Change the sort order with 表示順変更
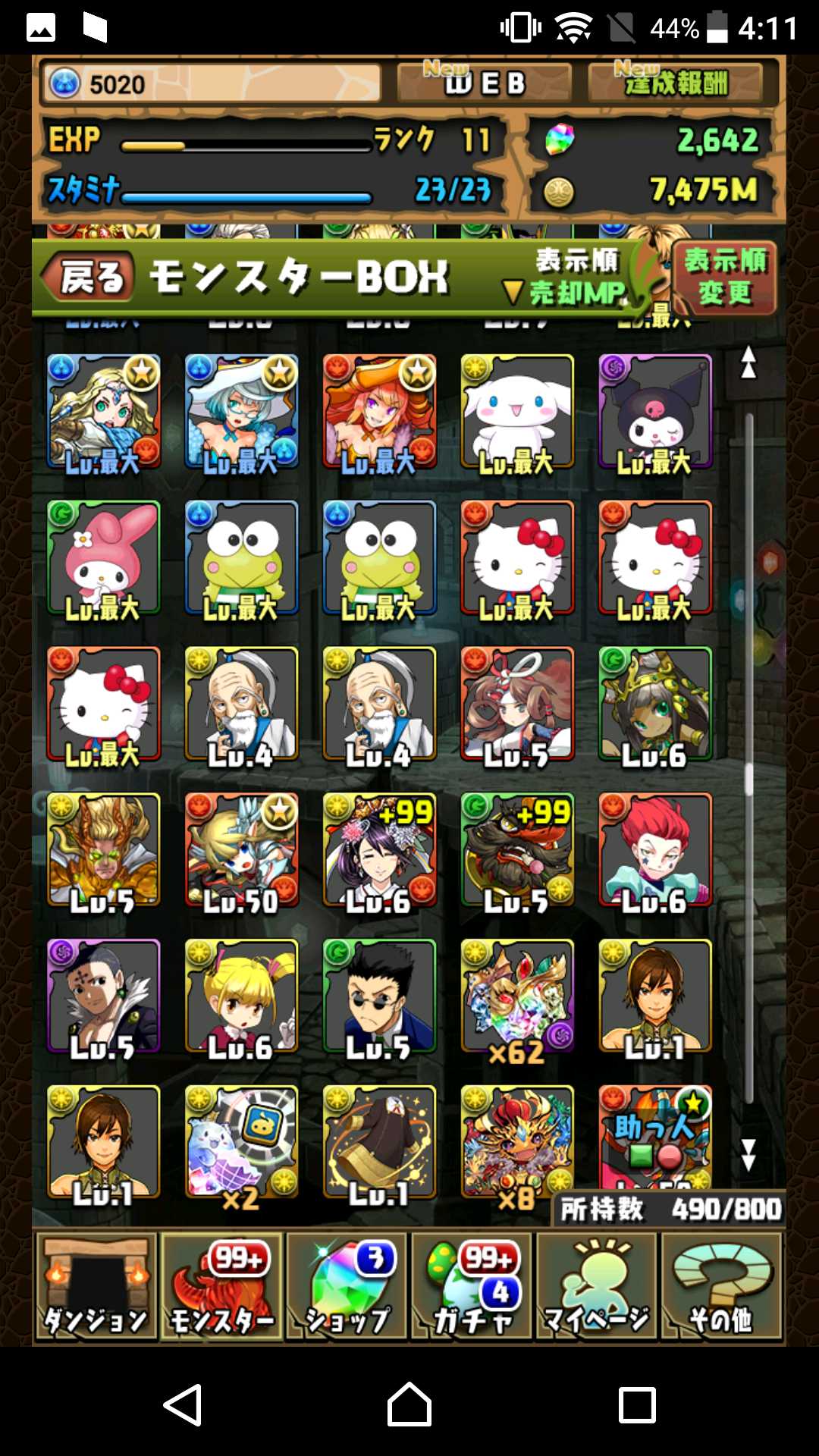This screenshot has height=1456, width=819. (724, 278)
